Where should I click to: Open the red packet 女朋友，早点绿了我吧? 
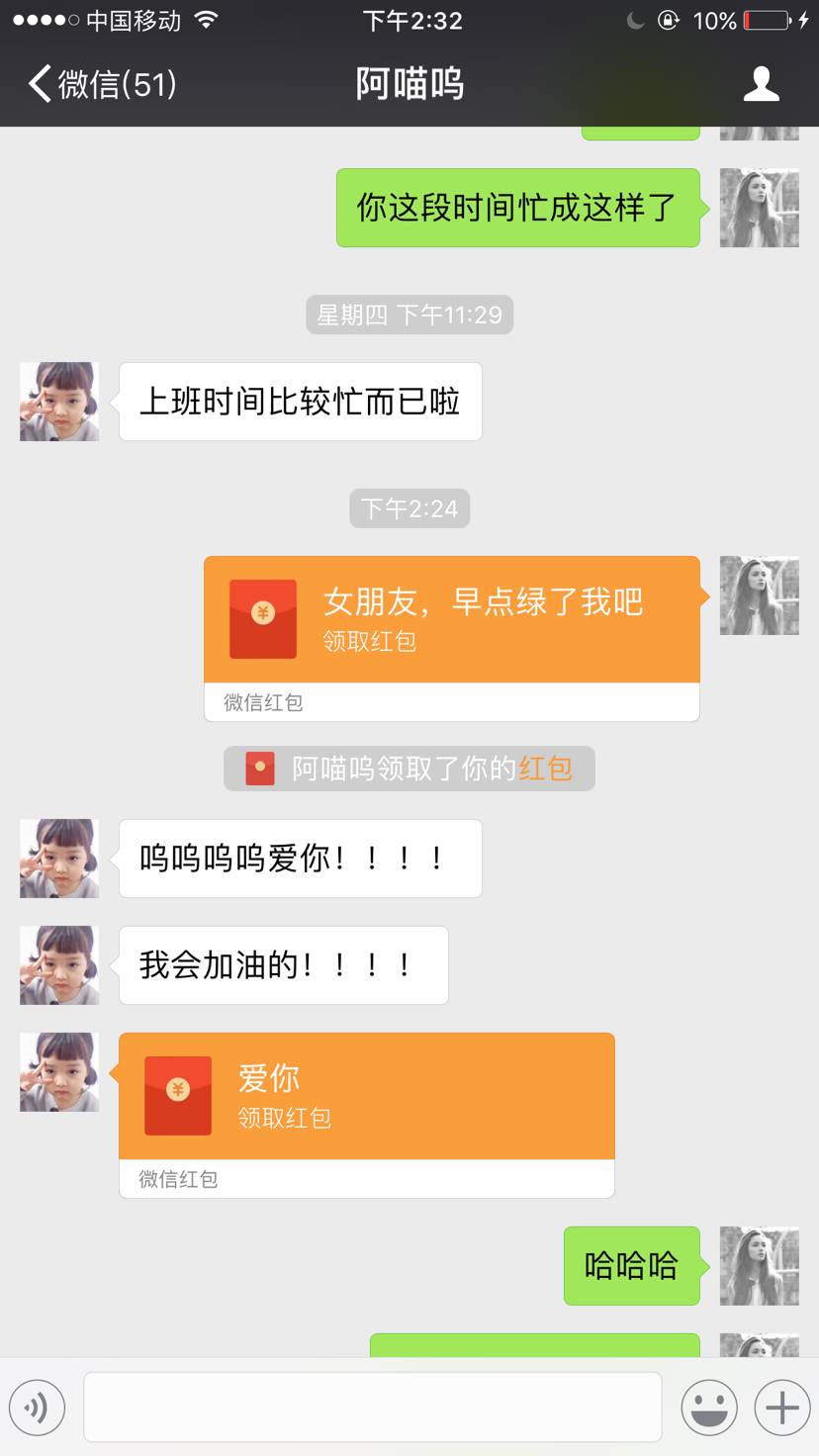[451, 619]
